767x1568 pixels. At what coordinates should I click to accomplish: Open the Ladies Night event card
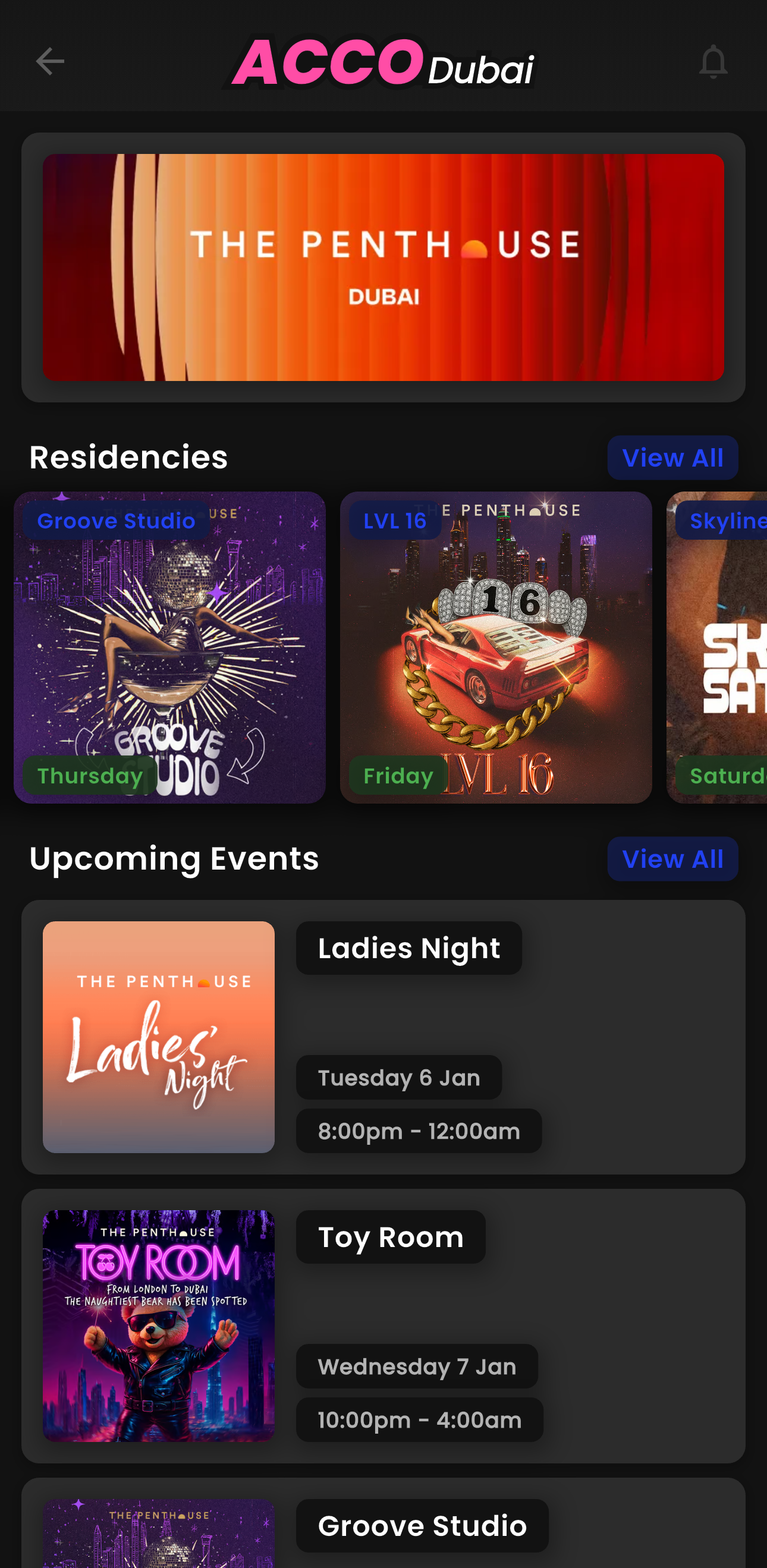coord(383,1037)
